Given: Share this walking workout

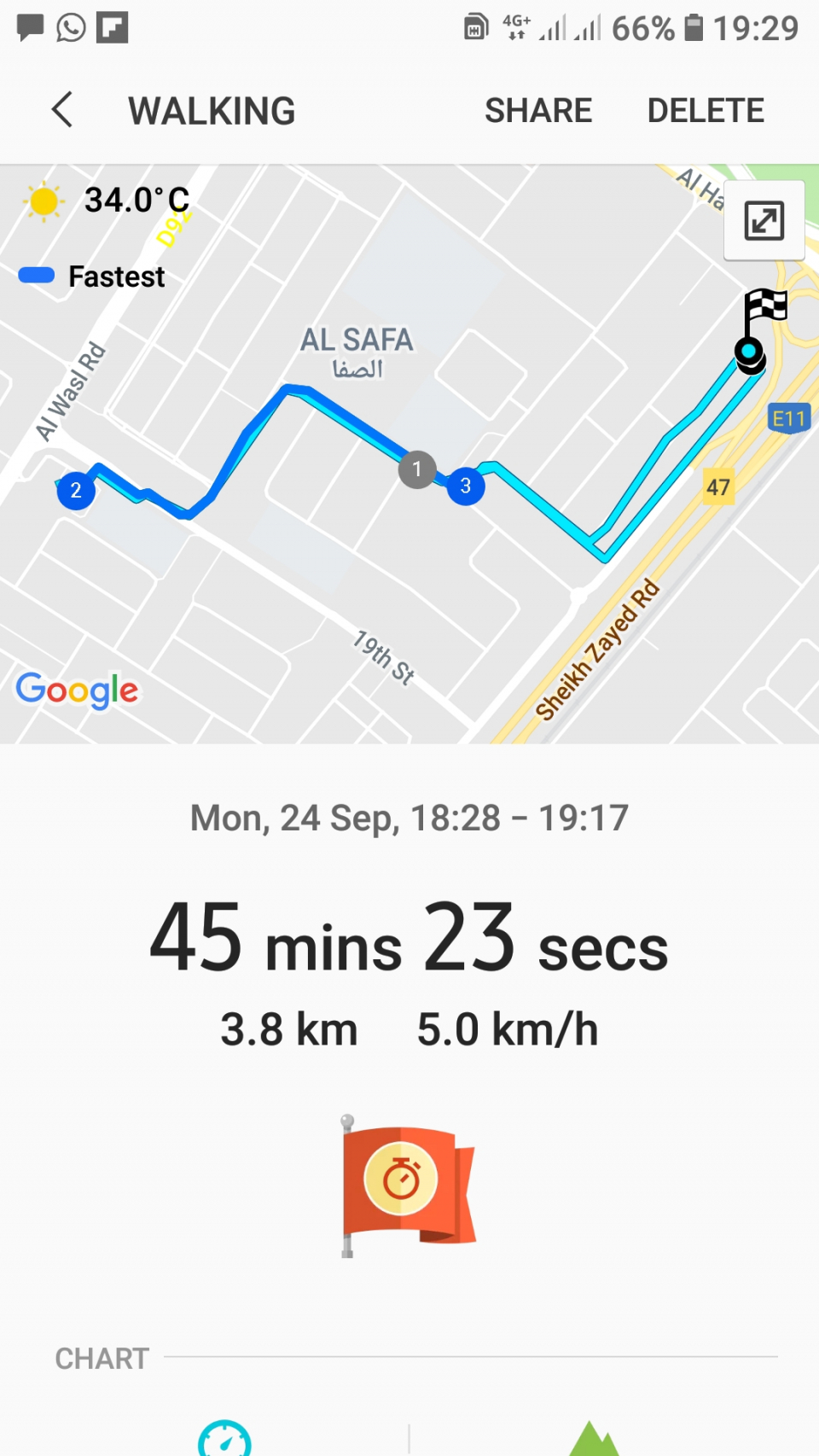Looking at the screenshot, I should pyautogui.click(x=538, y=109).
